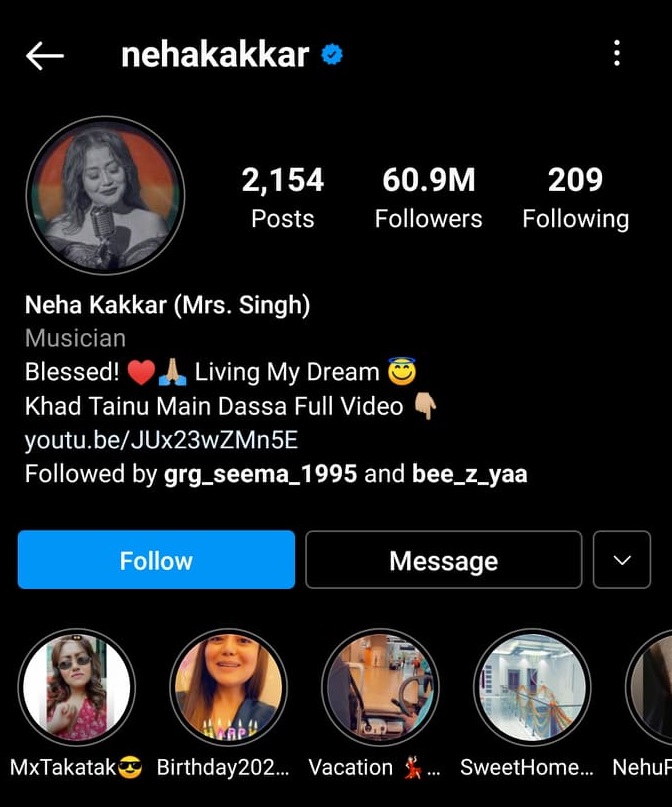Expand suggested accounts with the chevron button
Viewport: 672px width, 807px height.
tap(622, 560)
